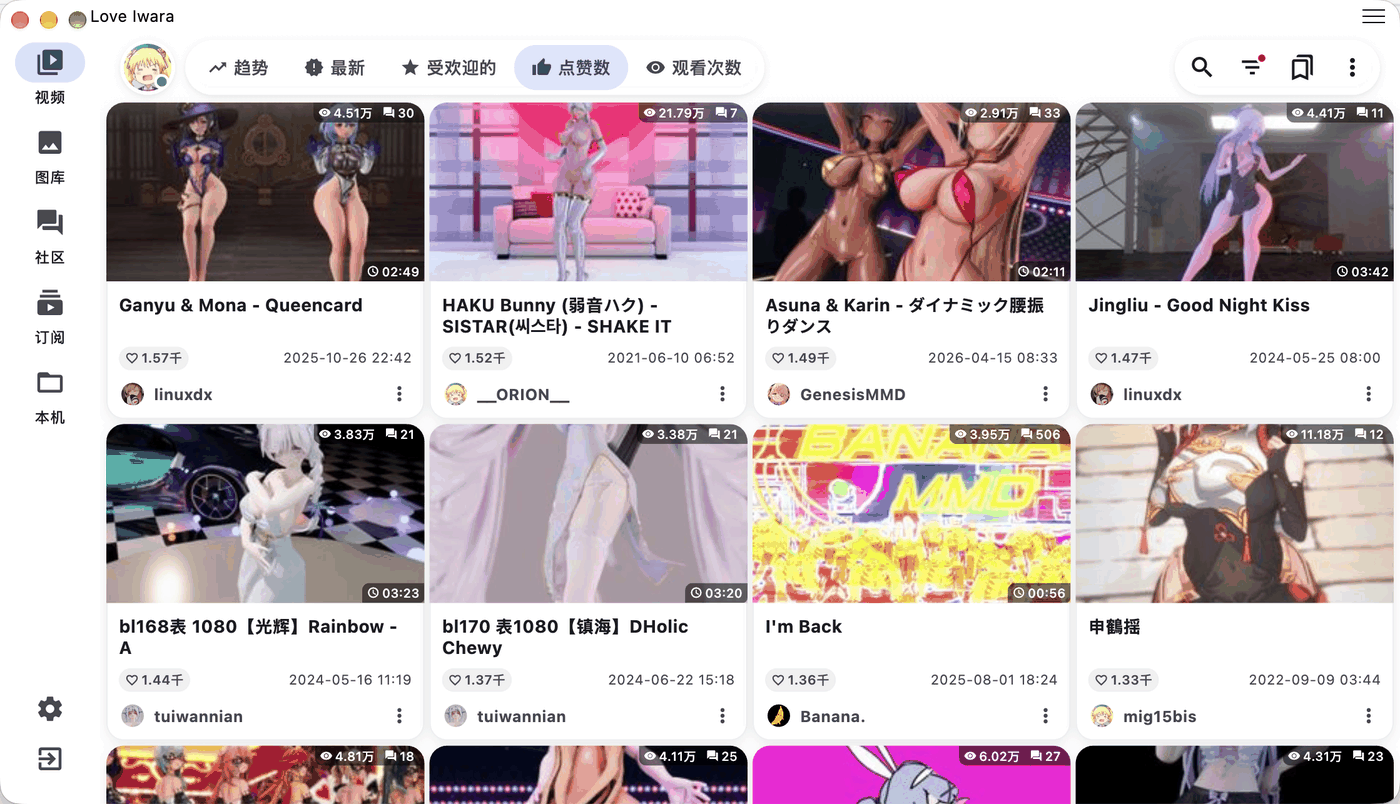Screen dimensions: 1400x804
Task: Select the 观看次数 sort tab
Action: (694, 68)
